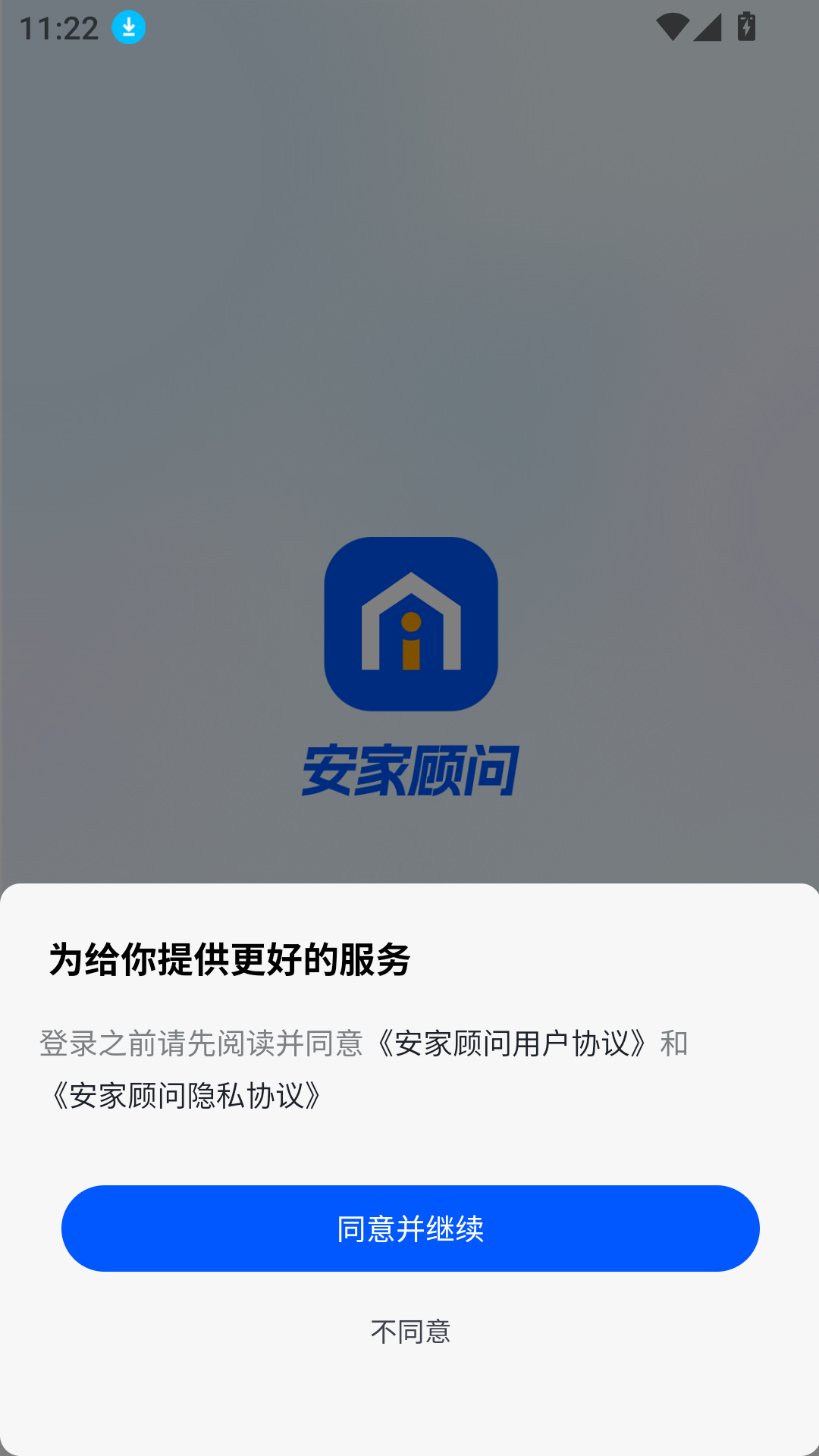Tap the Wi-Fi signal icon
Screen dimensions: 819x1456
672,25
